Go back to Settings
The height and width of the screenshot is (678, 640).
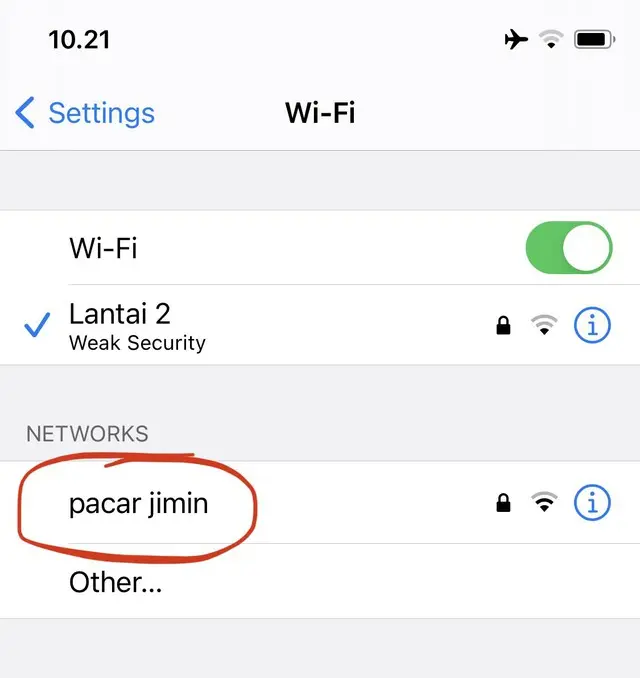coord(85,113)
